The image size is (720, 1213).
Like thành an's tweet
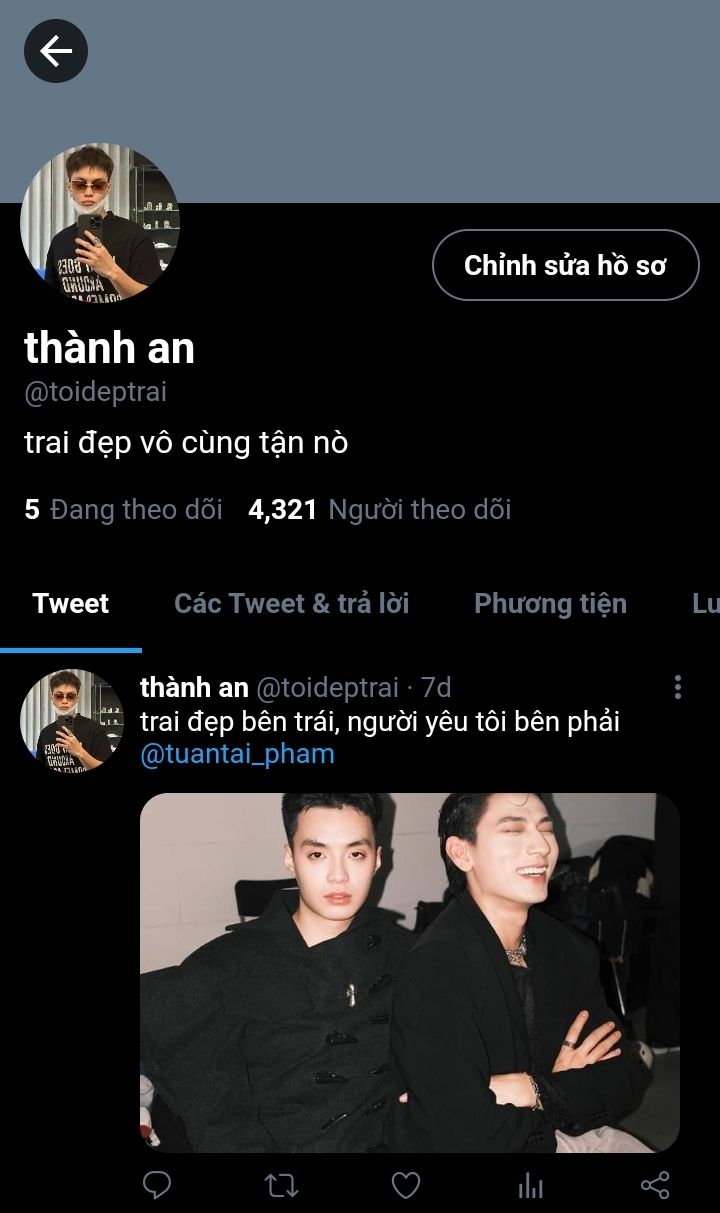click(405, 1186)
